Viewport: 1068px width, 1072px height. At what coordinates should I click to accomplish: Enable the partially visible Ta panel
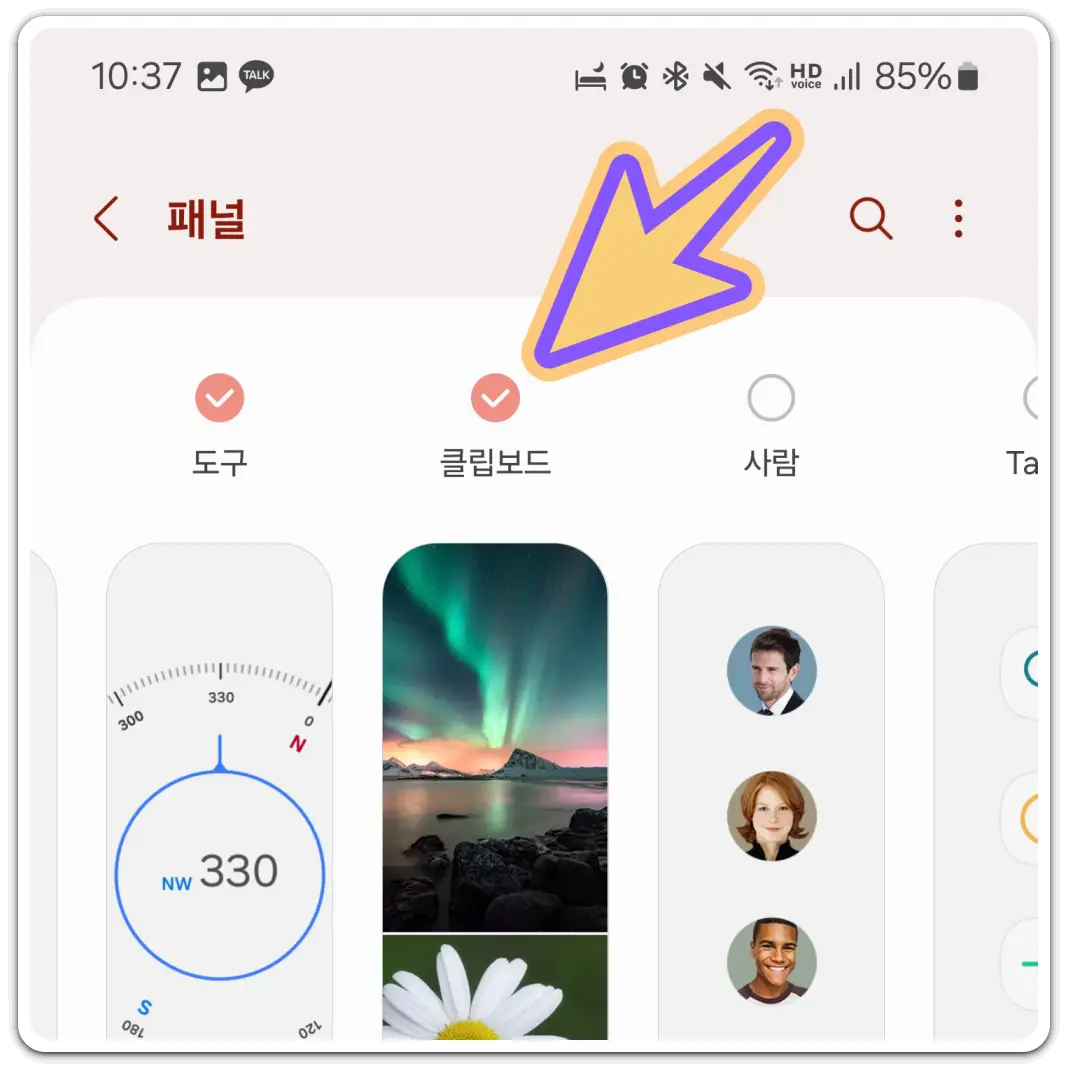click(x=1034, y=397)
